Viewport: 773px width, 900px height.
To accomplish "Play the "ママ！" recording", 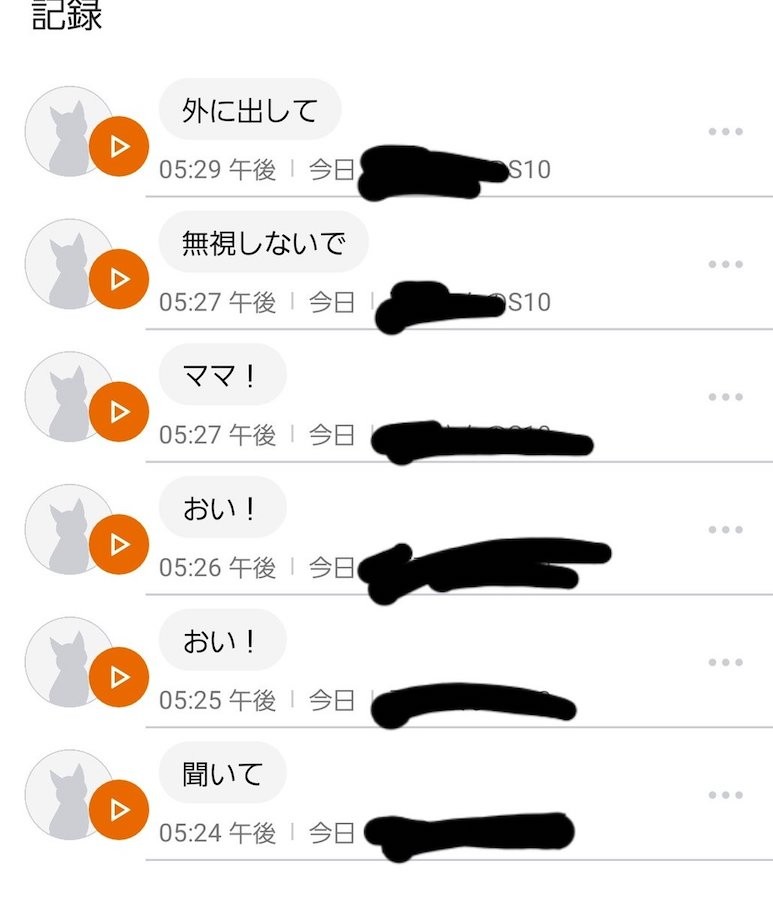I will coord(119,411).
